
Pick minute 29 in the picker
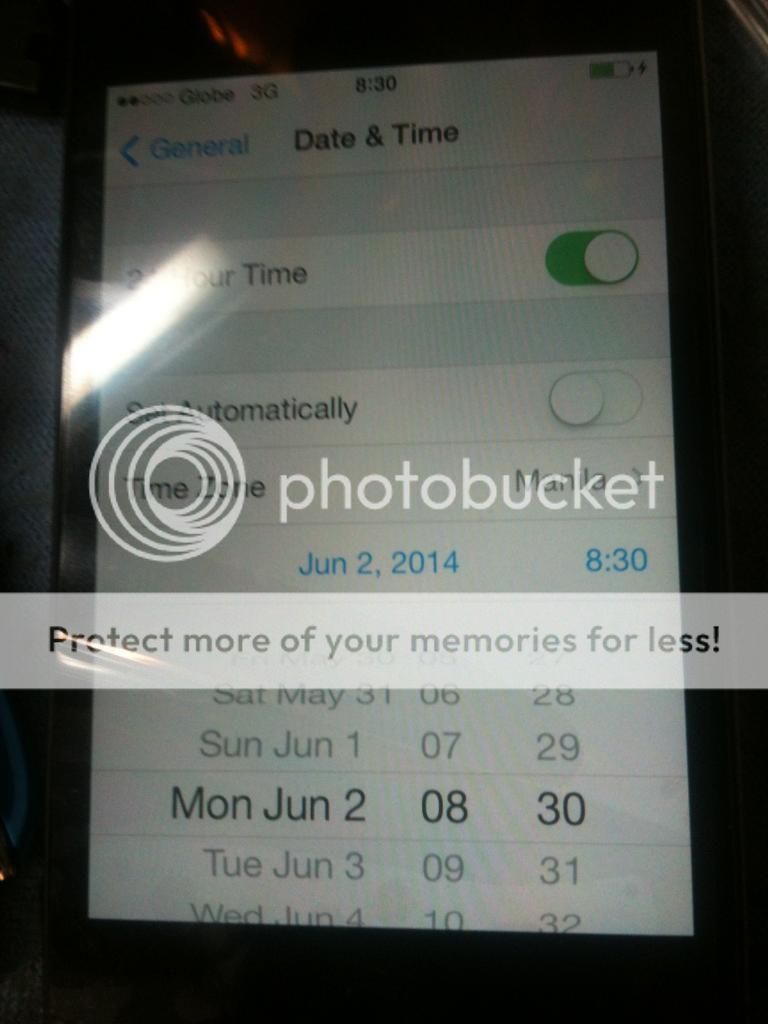pyautogui.click(x=557, y=747)
